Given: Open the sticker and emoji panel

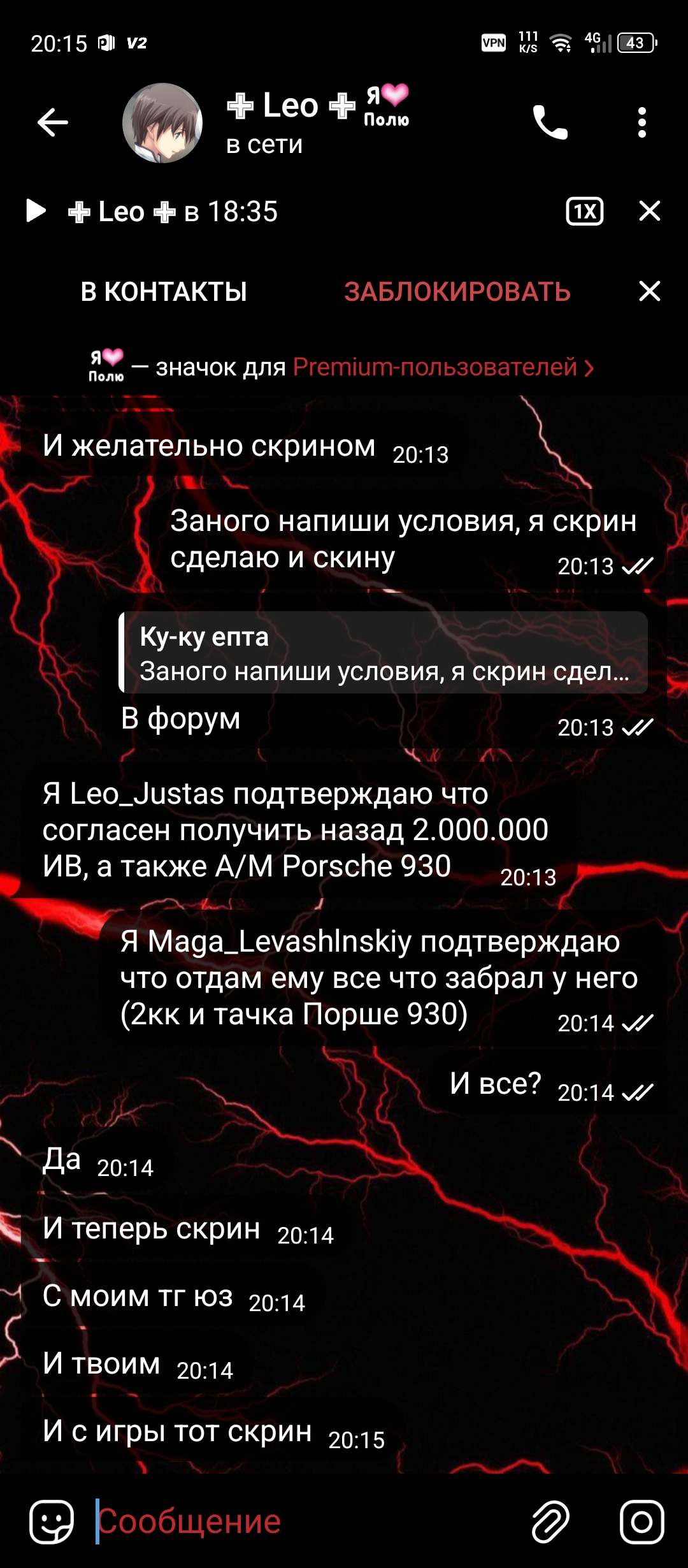Looking at the screenshot, I should 52,1521.
